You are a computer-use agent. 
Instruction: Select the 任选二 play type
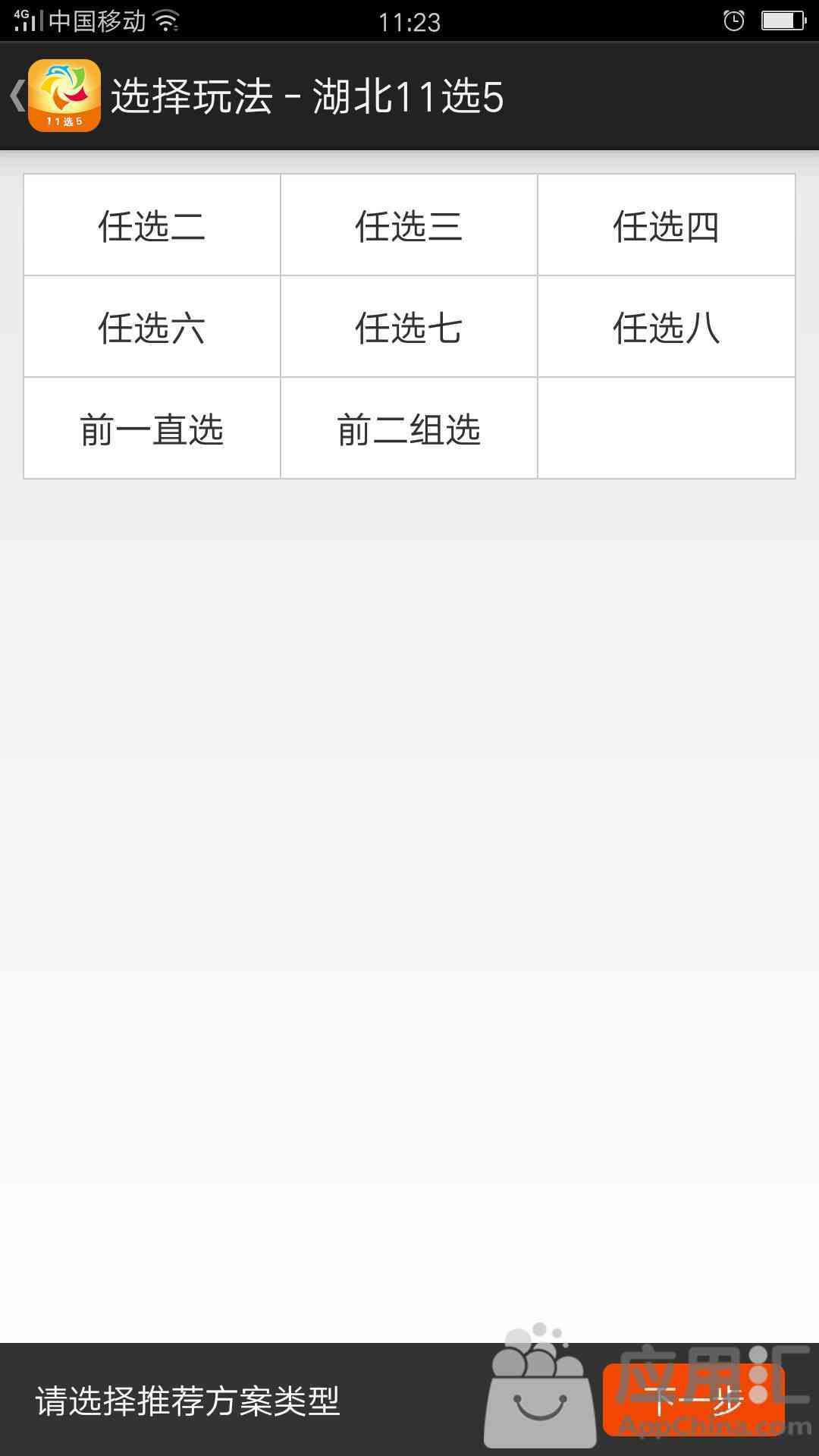[152, 225]
